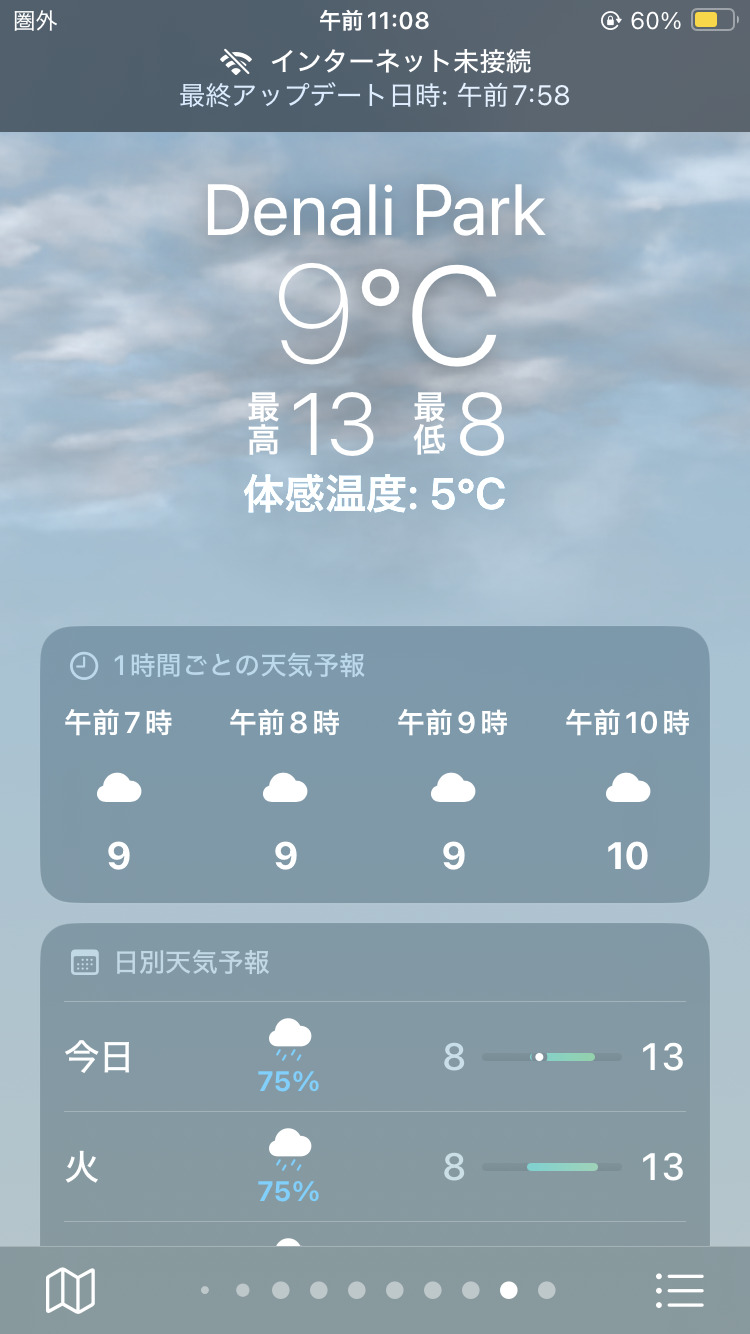Tap the page indicator dots

(x=376, y=1290)
